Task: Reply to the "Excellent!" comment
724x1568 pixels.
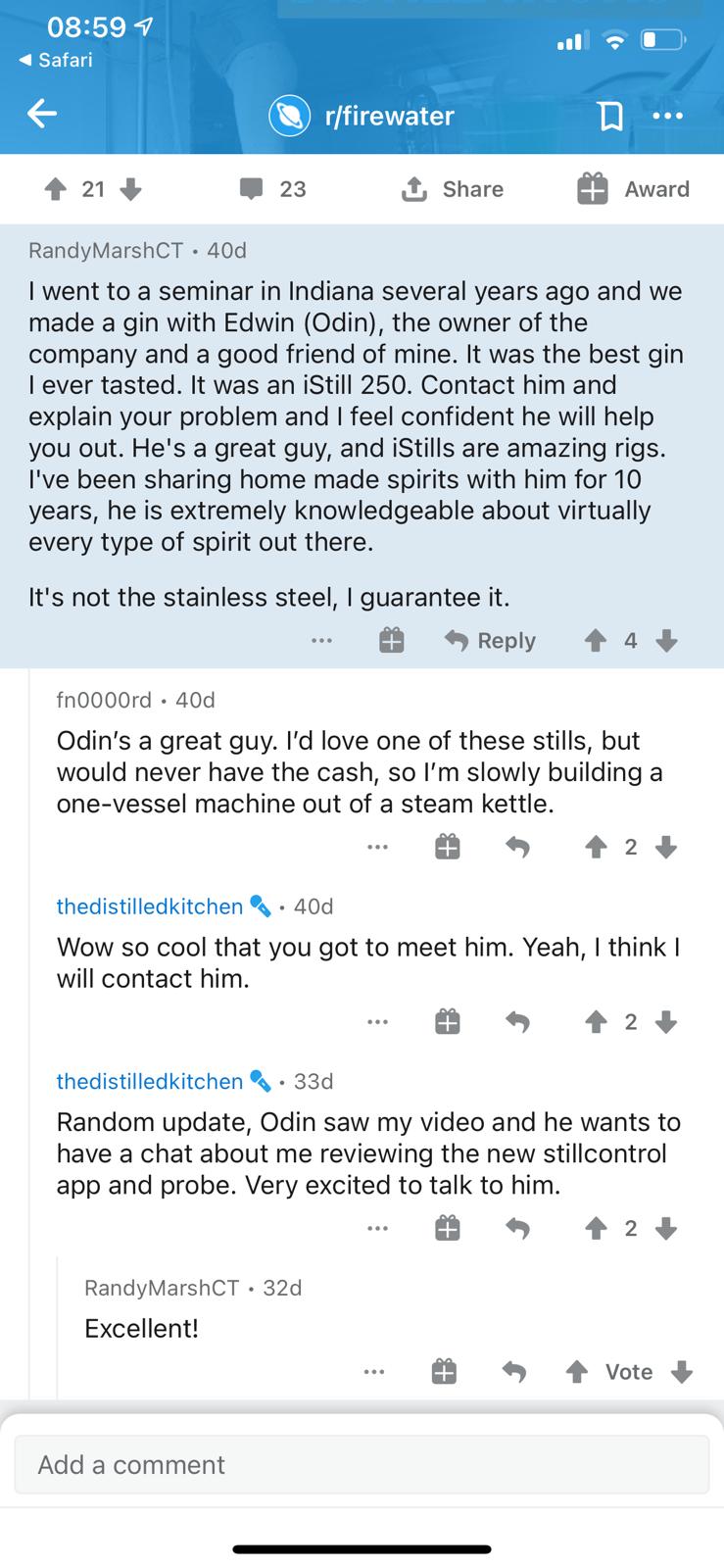Action: click(513, 1372)
